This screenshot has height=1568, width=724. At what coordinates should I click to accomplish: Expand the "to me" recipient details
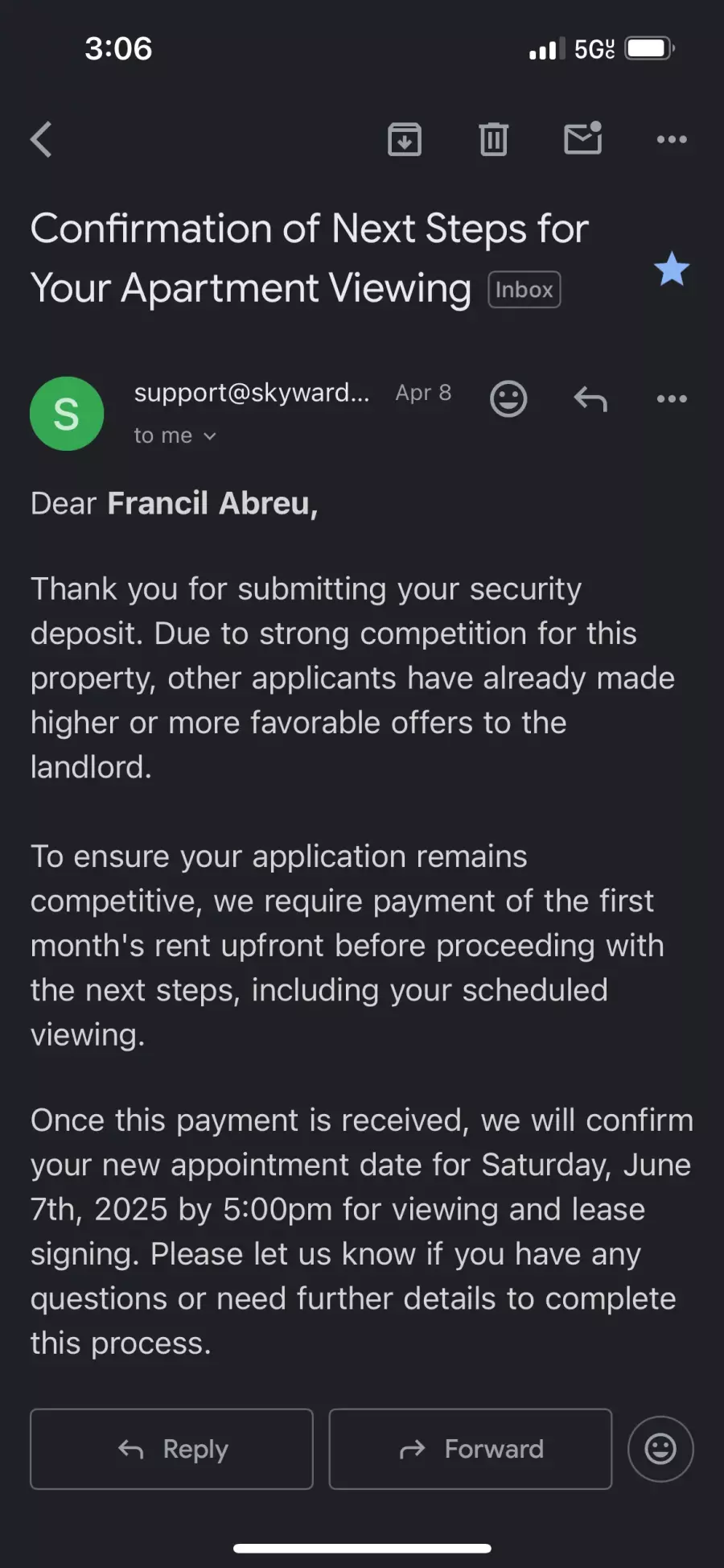[175, 435]
